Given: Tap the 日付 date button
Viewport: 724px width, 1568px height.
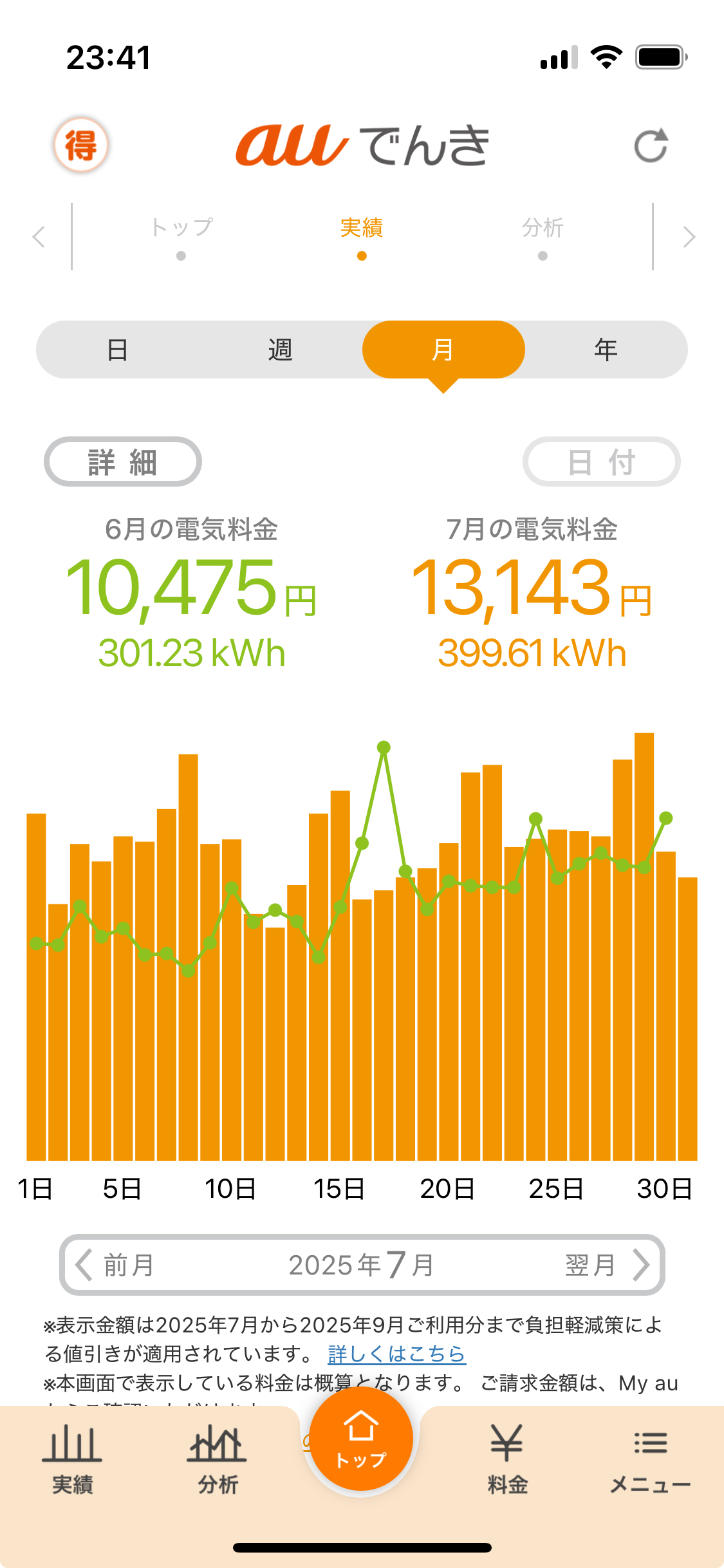Looking at the screenshot, I should (x=601, y=462).
